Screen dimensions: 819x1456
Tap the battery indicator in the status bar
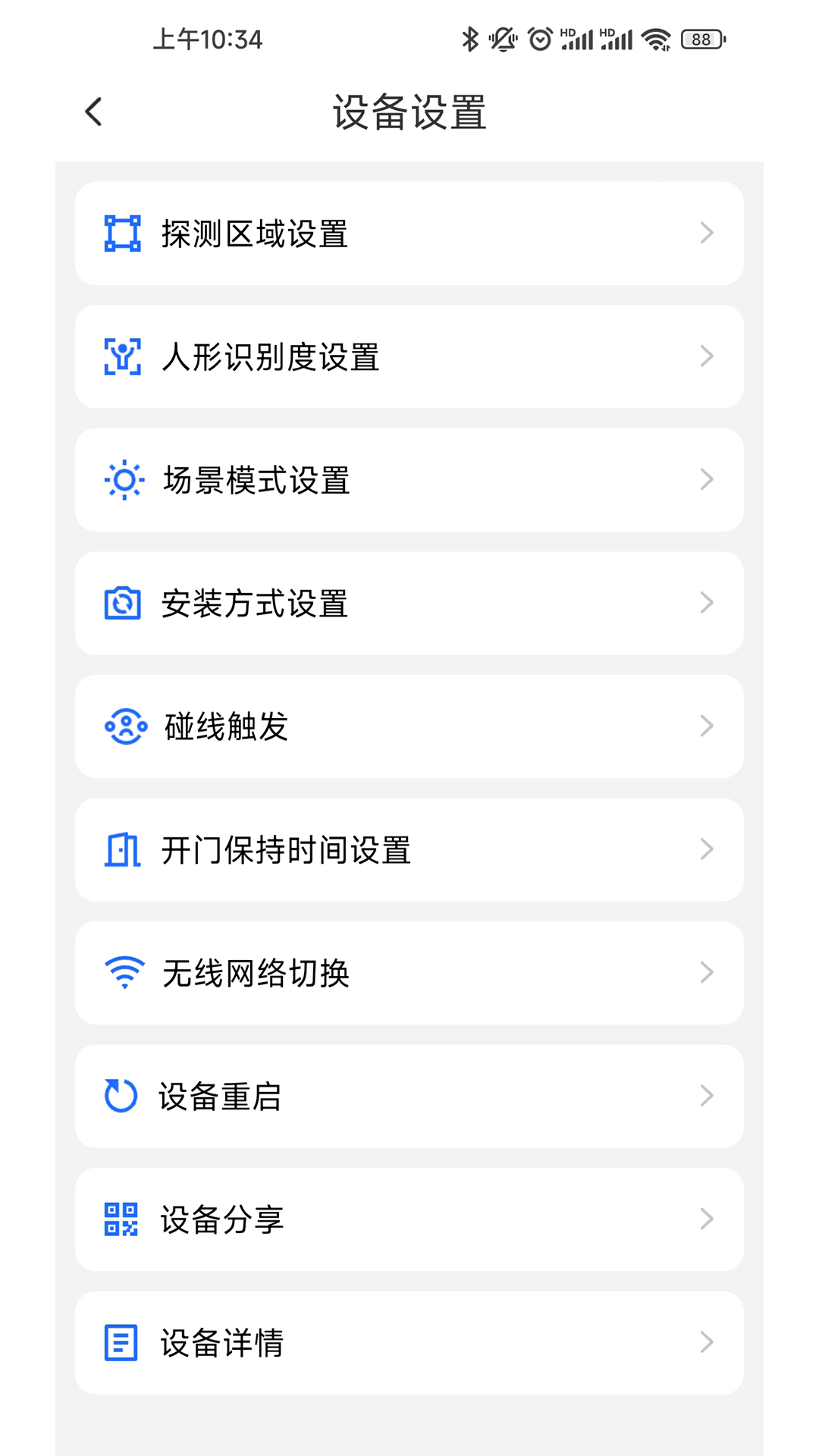click(x=703, y=39)
